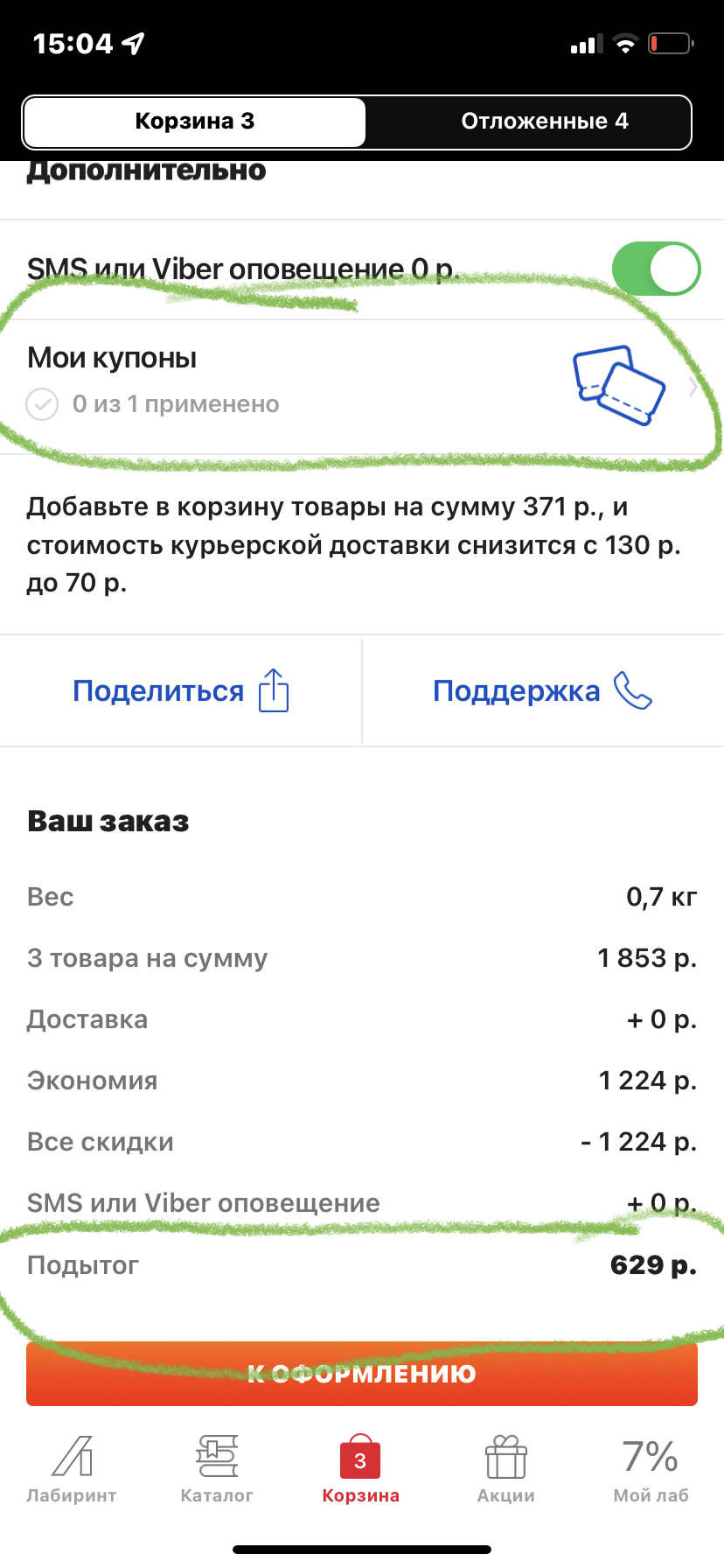Go to the Лабиринт tab
724x1568 pixels.
pyautogui.click(x=72, y=1470)
